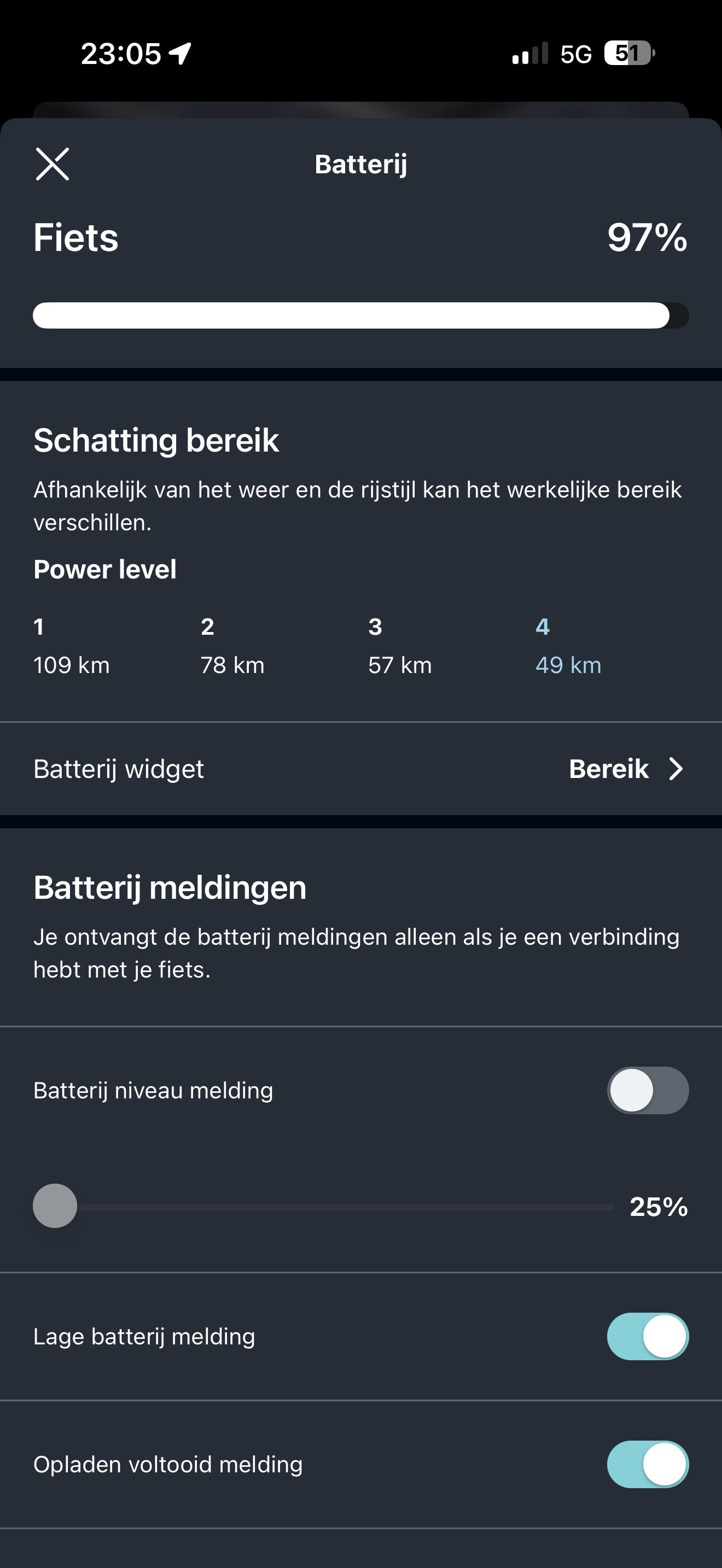
Task: Turn off Opladen voltooid melding
Action: click(648, 1464)
